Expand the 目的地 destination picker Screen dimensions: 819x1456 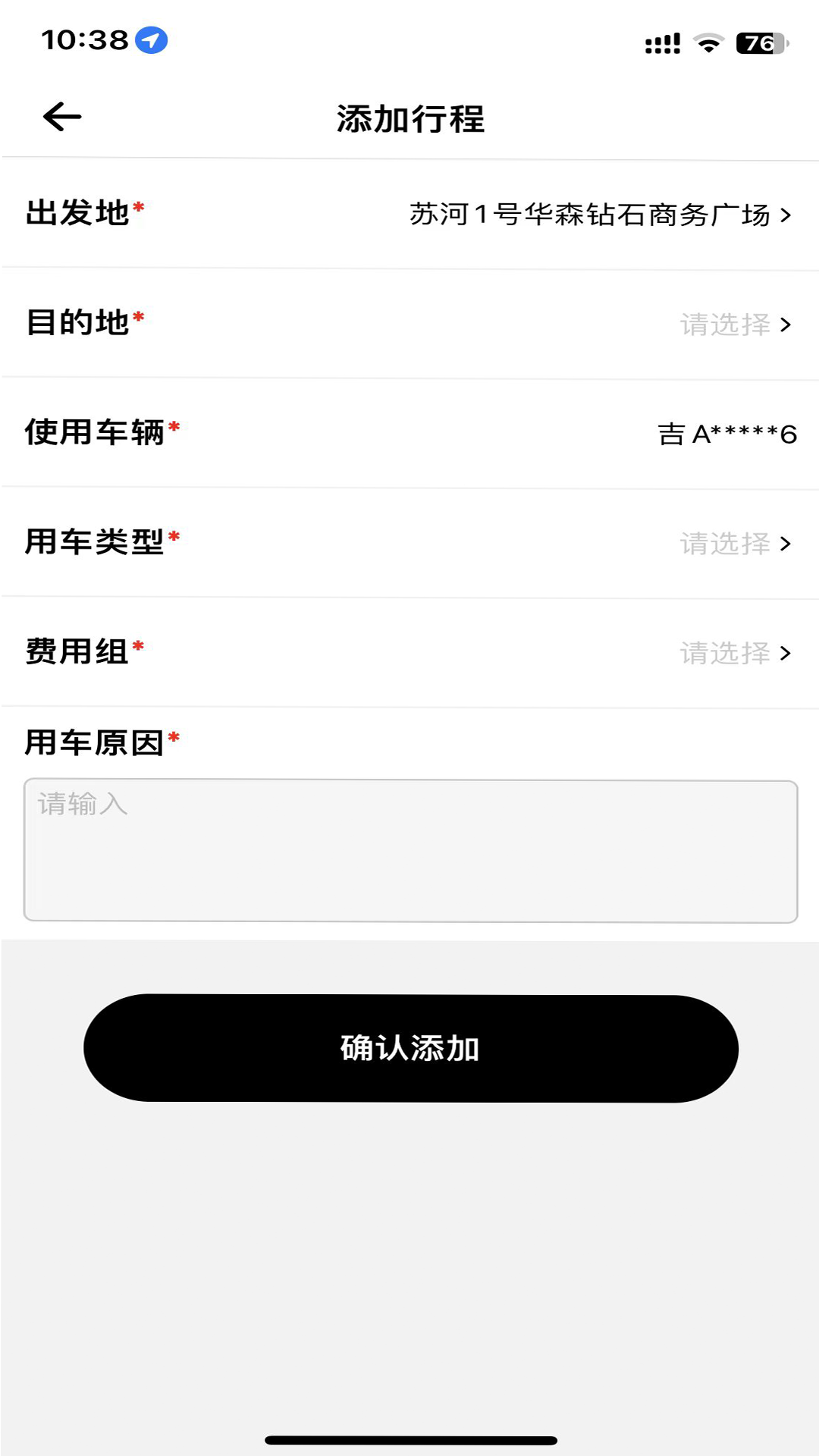click(x=409, y=325)
